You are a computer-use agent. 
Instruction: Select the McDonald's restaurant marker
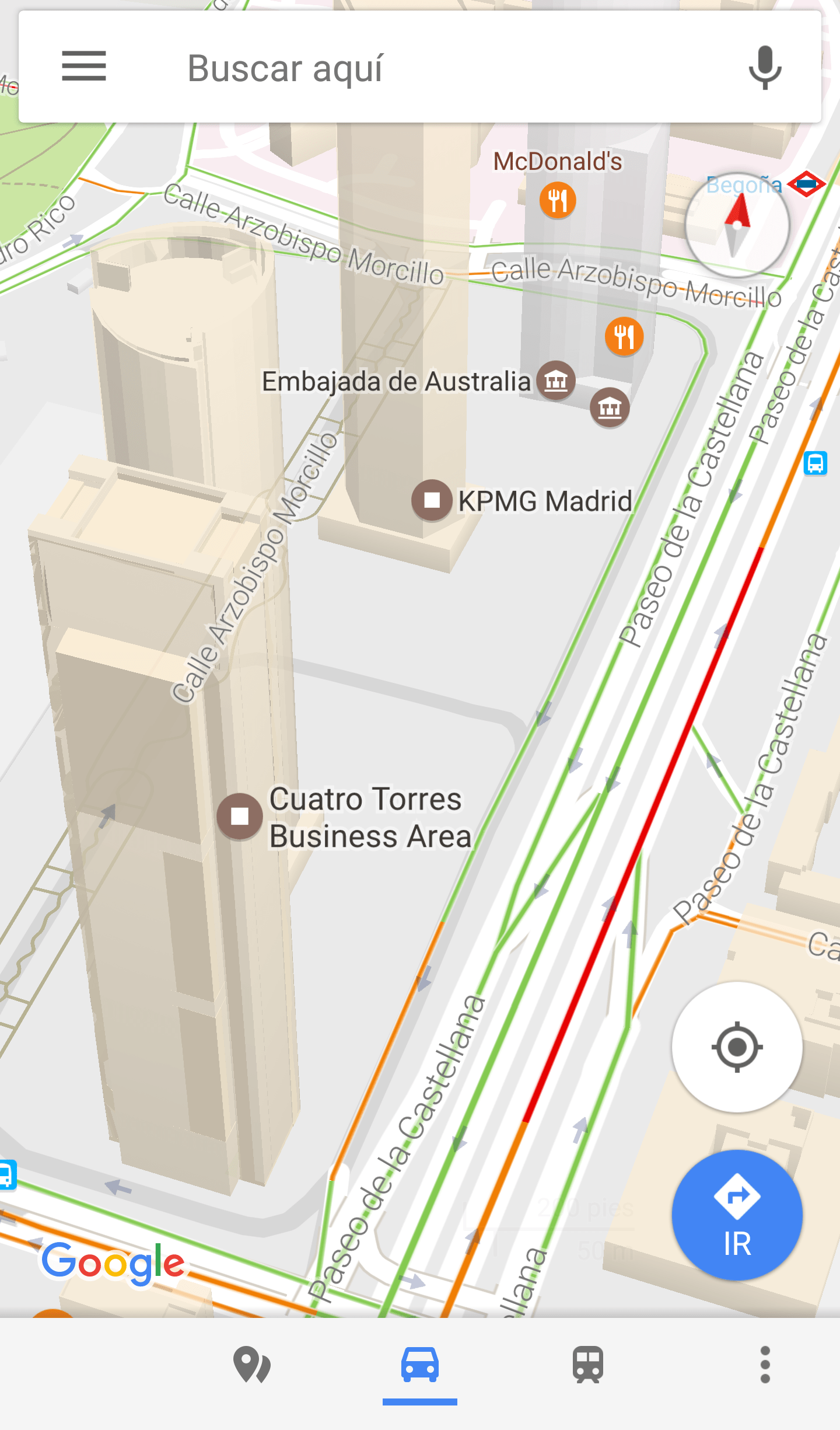558,200
